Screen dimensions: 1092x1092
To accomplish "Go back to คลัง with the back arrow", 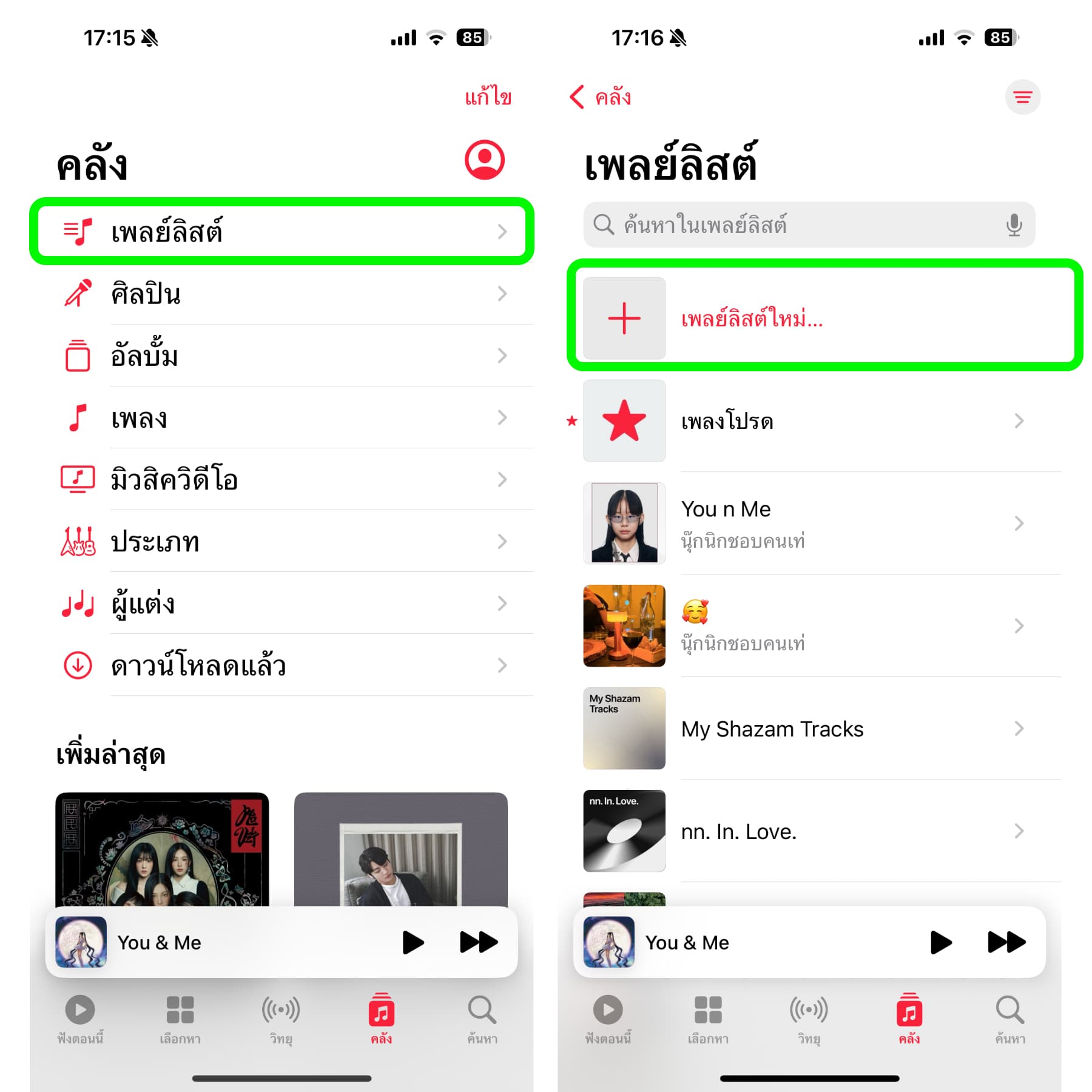I will 600,97.
